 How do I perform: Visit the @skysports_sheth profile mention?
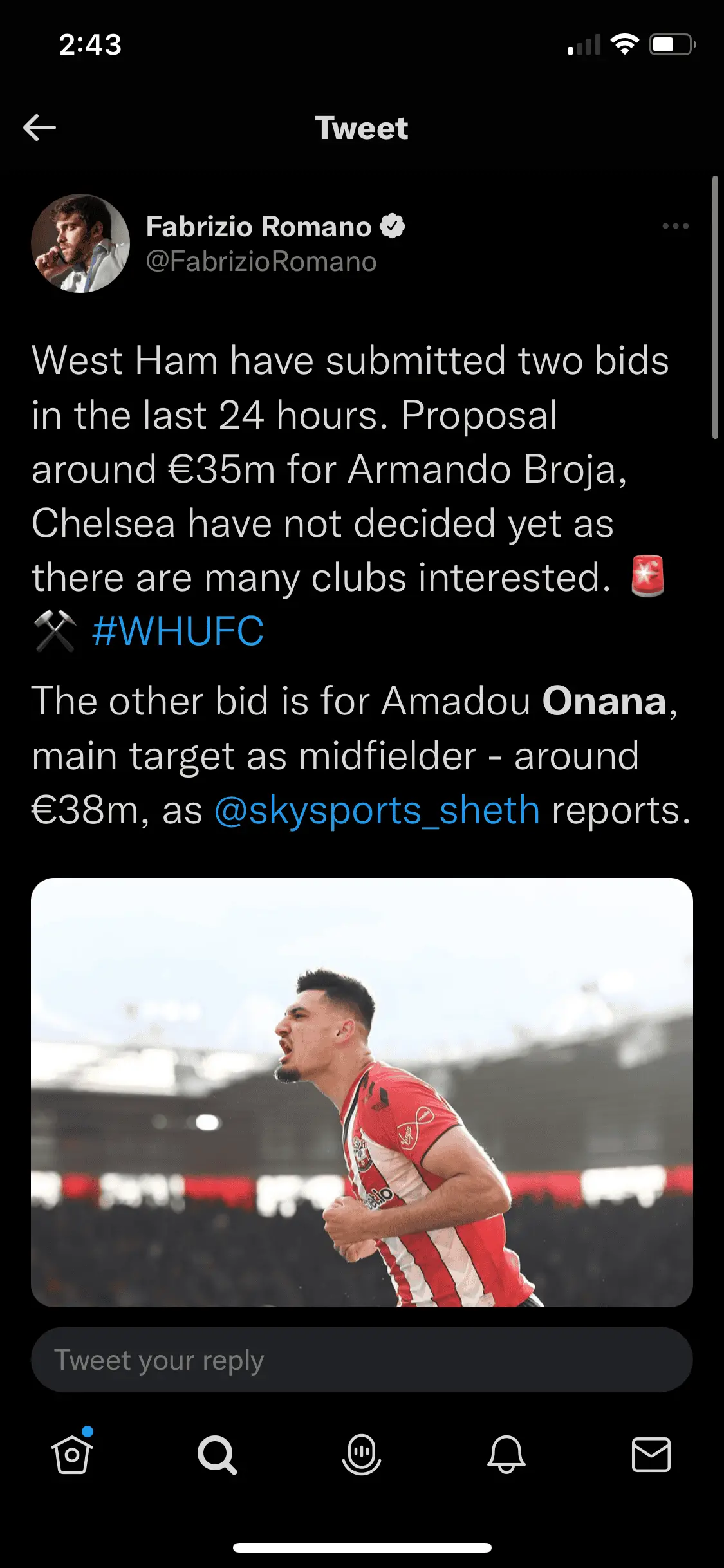(376, 810)
